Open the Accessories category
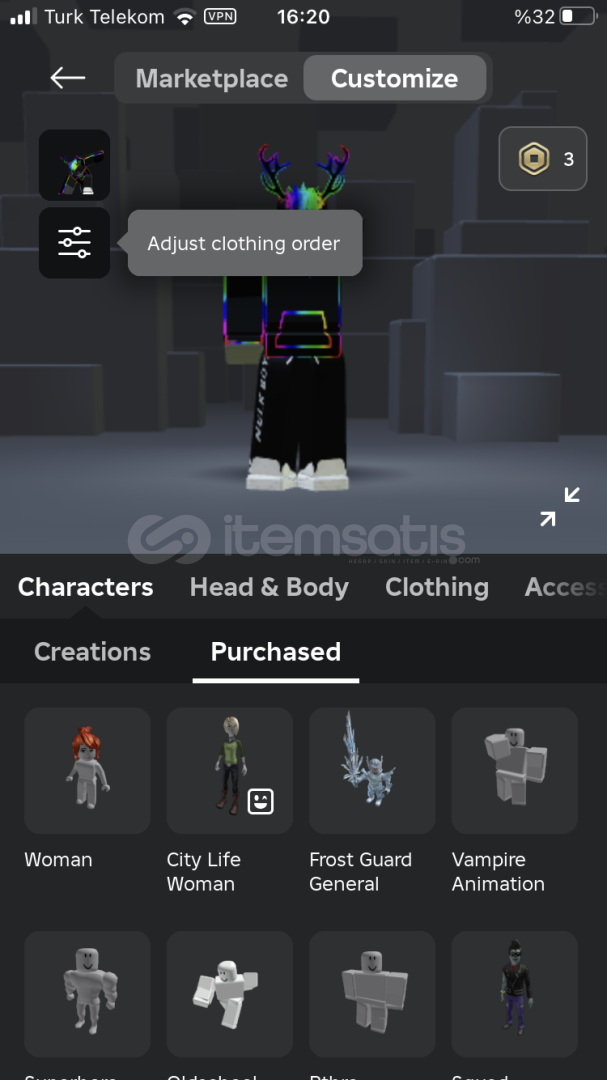This screenshot has height=1080, width=607. [565, 587]
